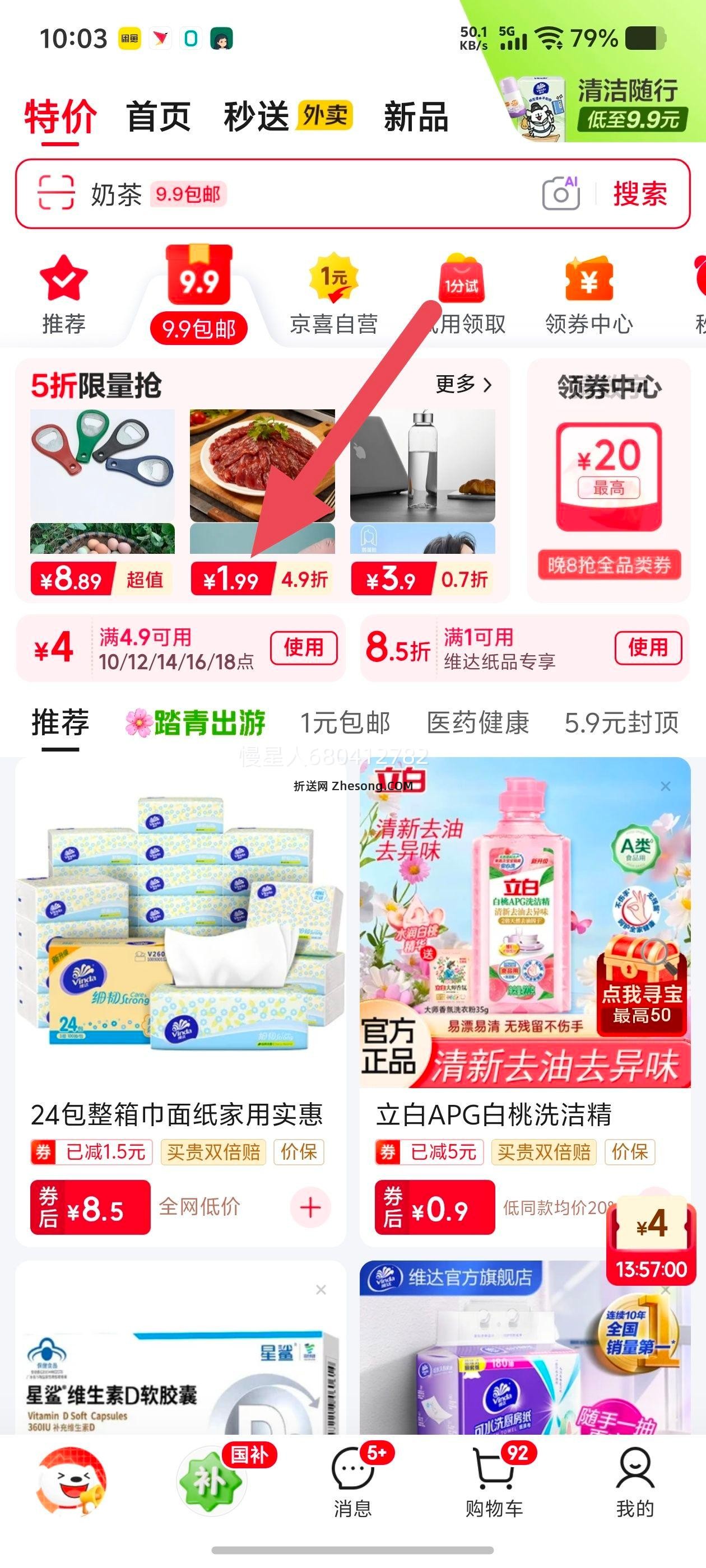Tap the camera AI image search icon
Viewport: 706px width, 1568px height.
(x=562, y=195)
